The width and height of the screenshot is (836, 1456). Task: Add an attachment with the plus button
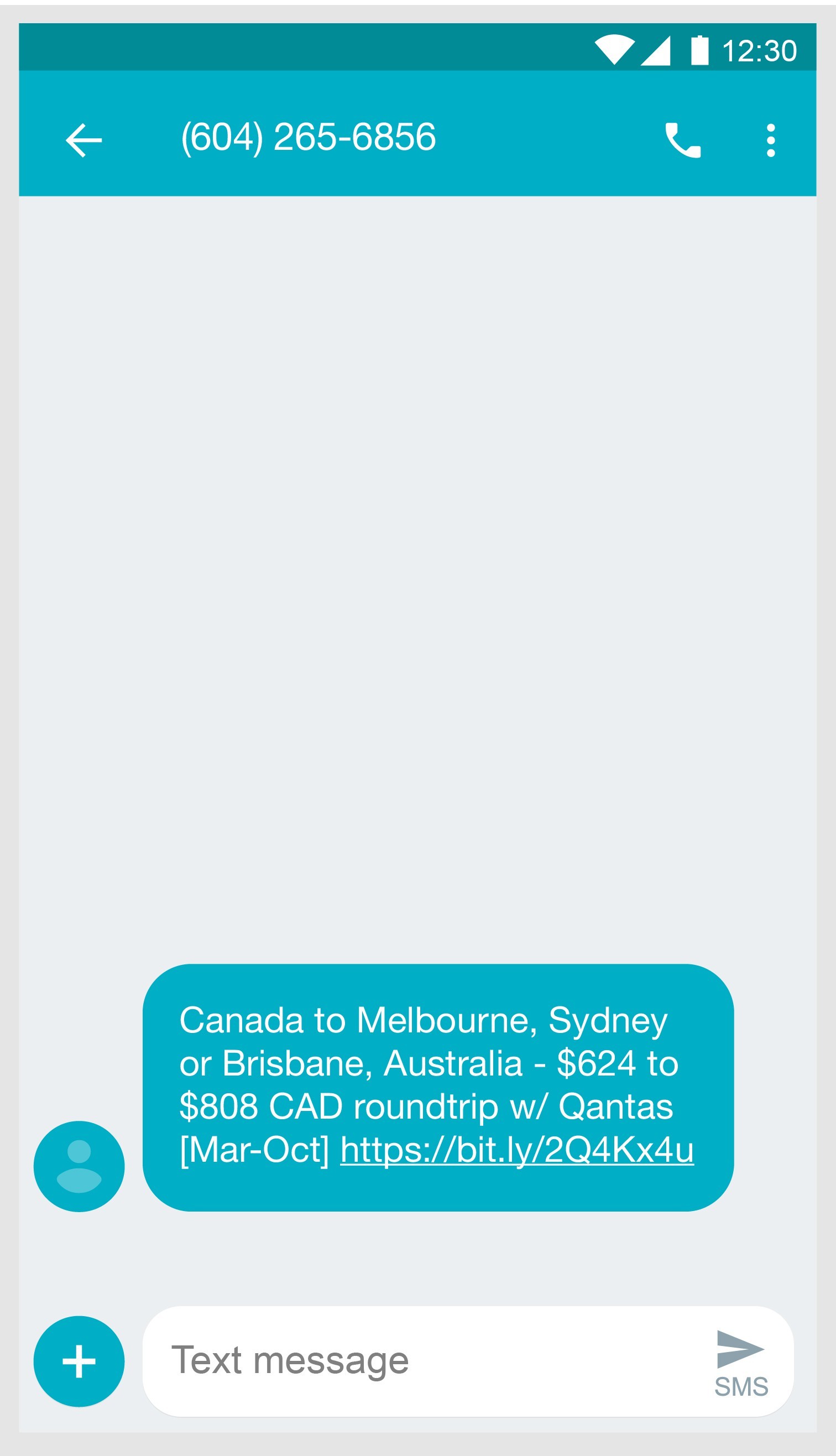[79, 1361]
